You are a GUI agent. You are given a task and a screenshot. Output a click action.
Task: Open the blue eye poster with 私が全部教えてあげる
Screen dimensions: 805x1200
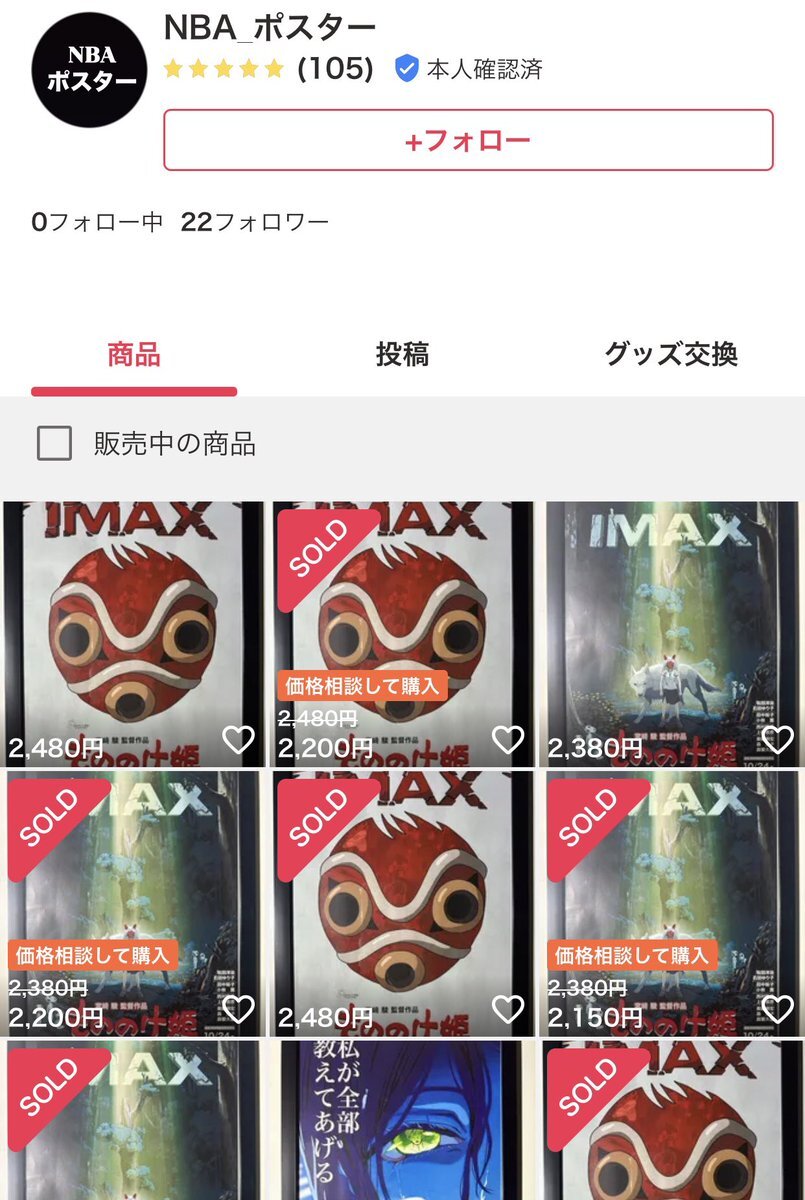click(x=402, y=1120)
